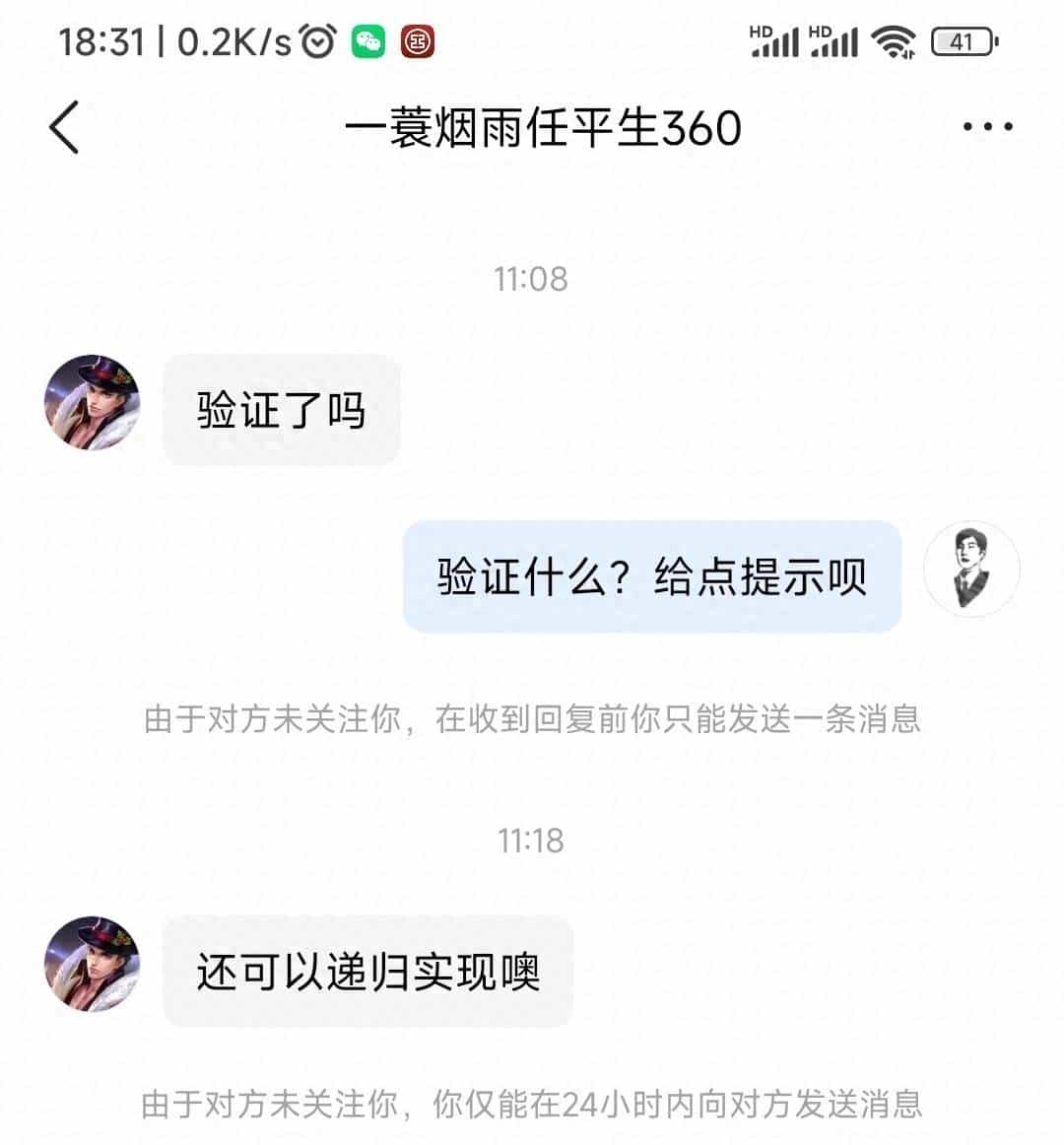Open sender's avatar beside 验证了吗

[x=93, y=402]
